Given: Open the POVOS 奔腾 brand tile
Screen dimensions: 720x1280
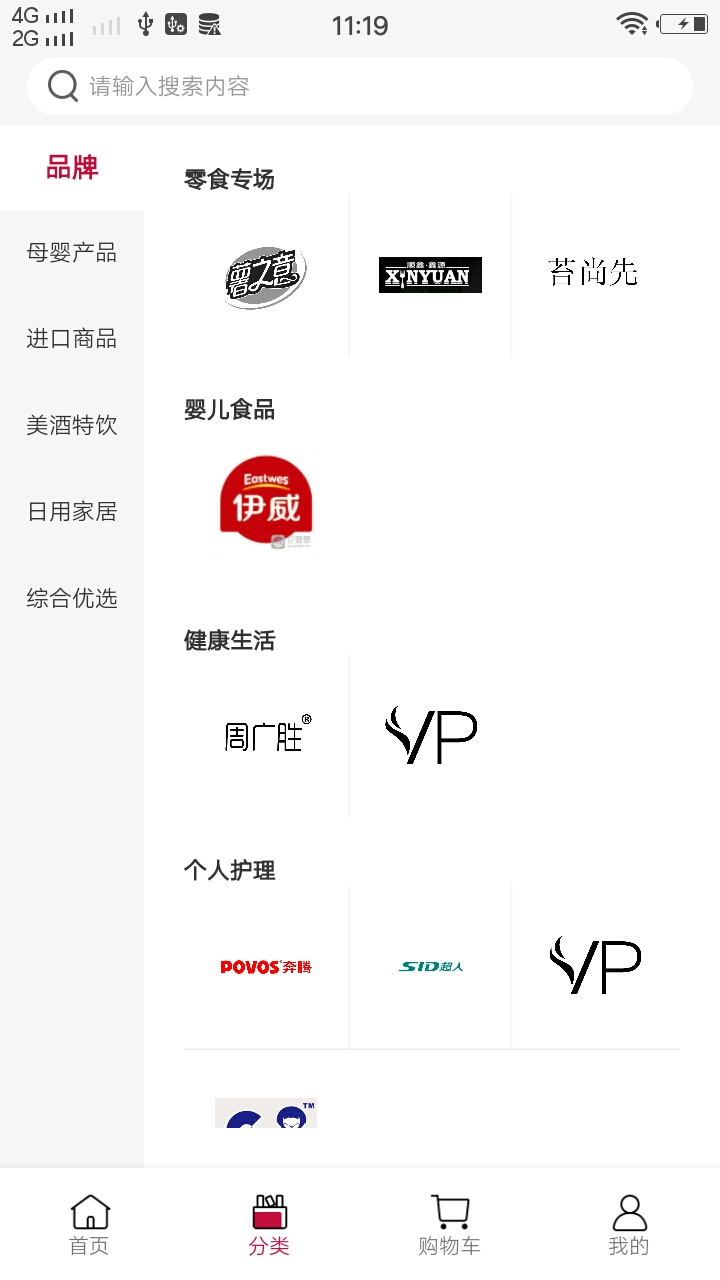Looking at the screenshot, I should click(266, 967).
